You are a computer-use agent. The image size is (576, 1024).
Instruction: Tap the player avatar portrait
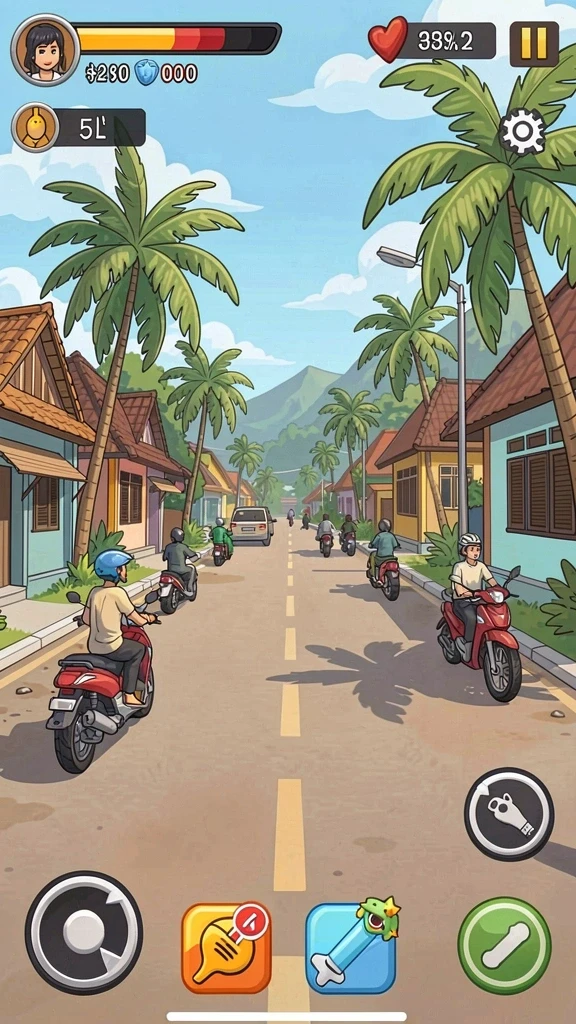pyautogui.click(x=45, y=50)
